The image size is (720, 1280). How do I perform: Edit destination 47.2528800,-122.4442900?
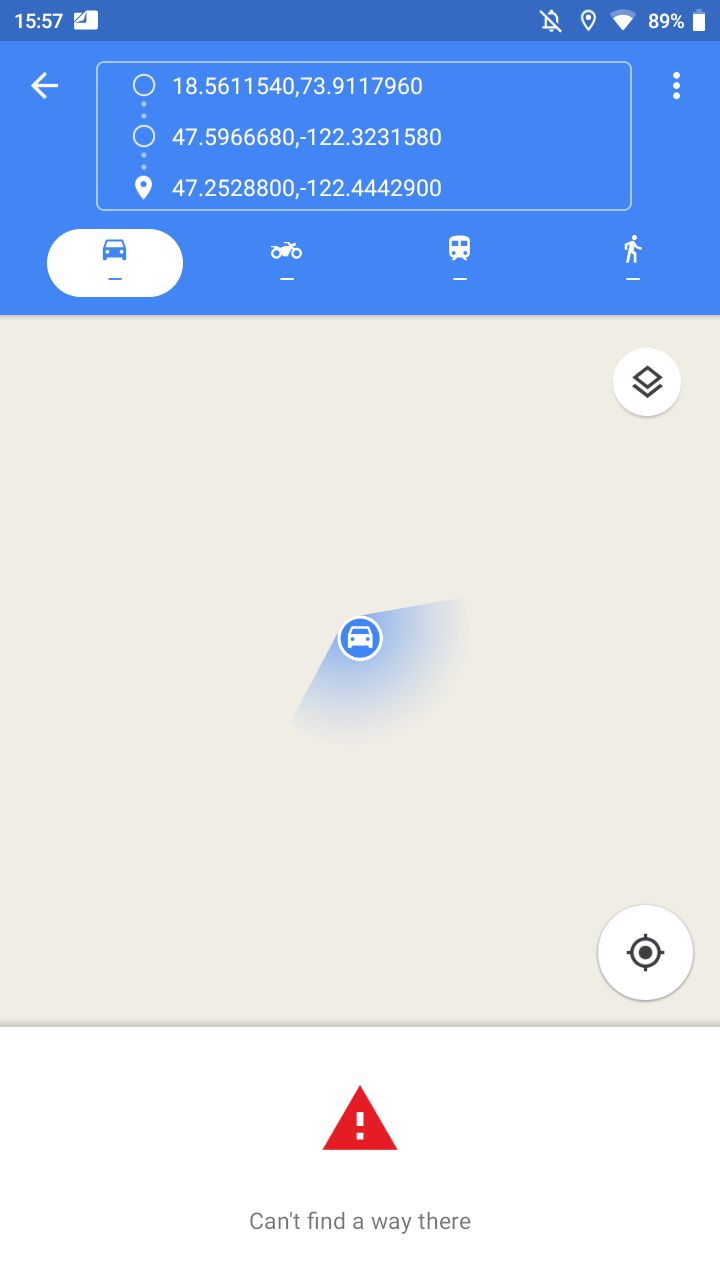[306, 188]
